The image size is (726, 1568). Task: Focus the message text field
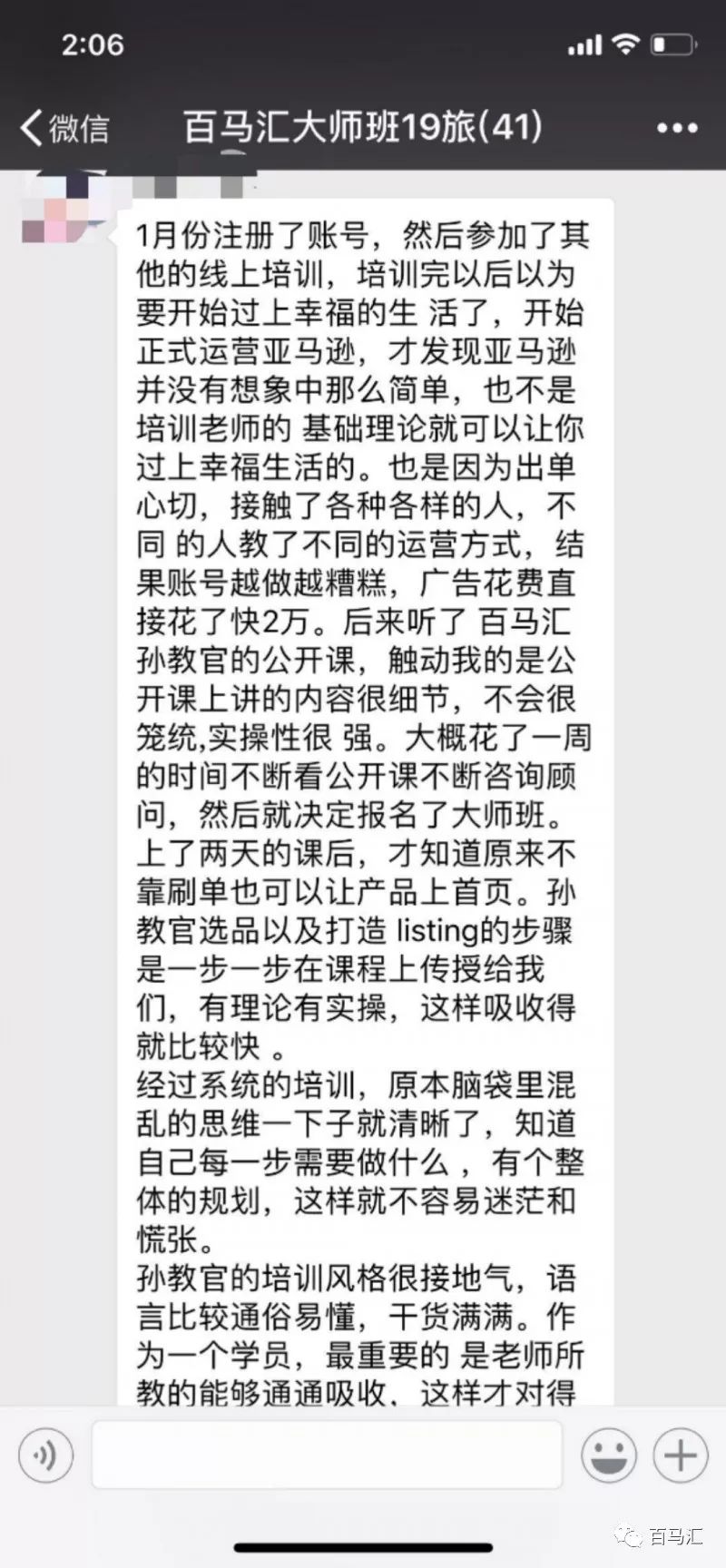click(x=327, y=1455)
